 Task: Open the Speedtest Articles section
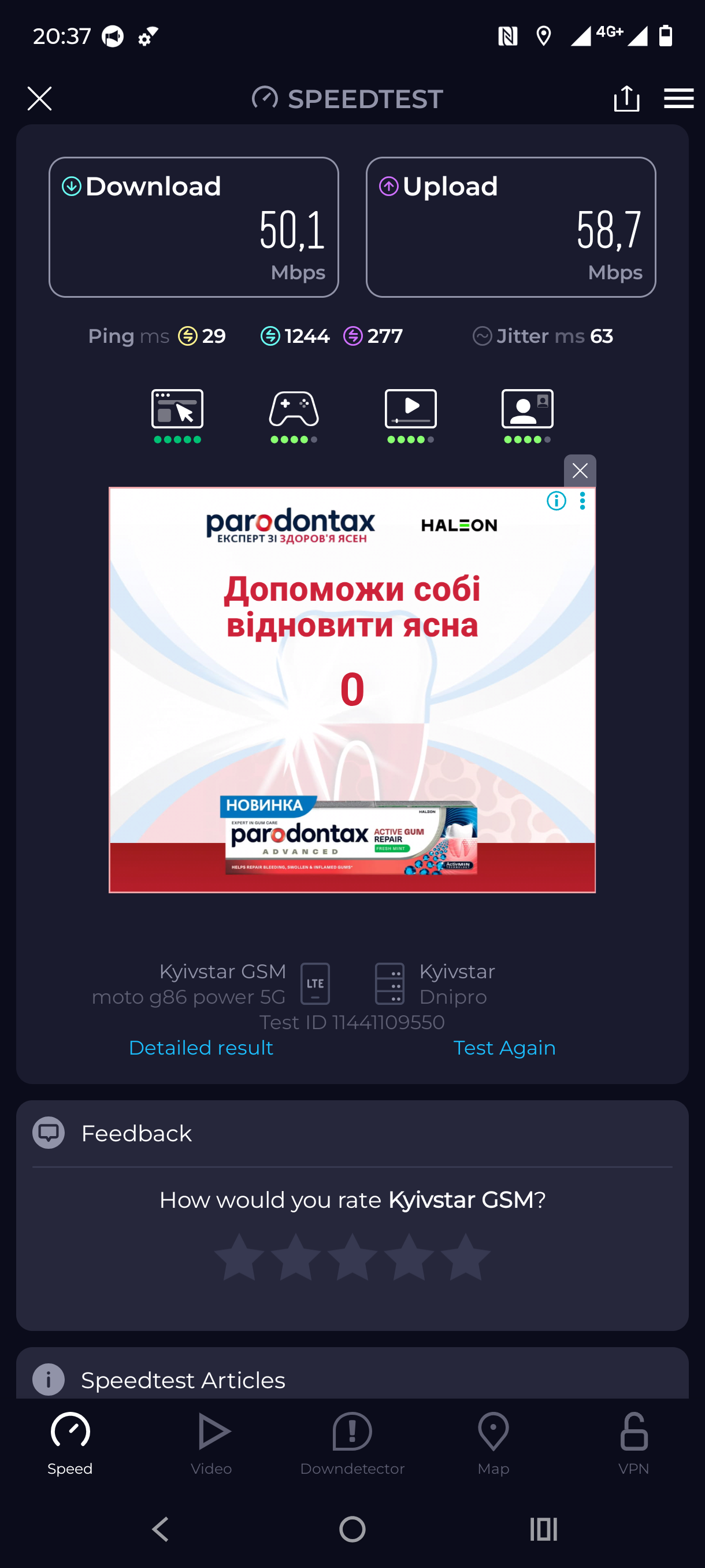tap(183, 1380)
